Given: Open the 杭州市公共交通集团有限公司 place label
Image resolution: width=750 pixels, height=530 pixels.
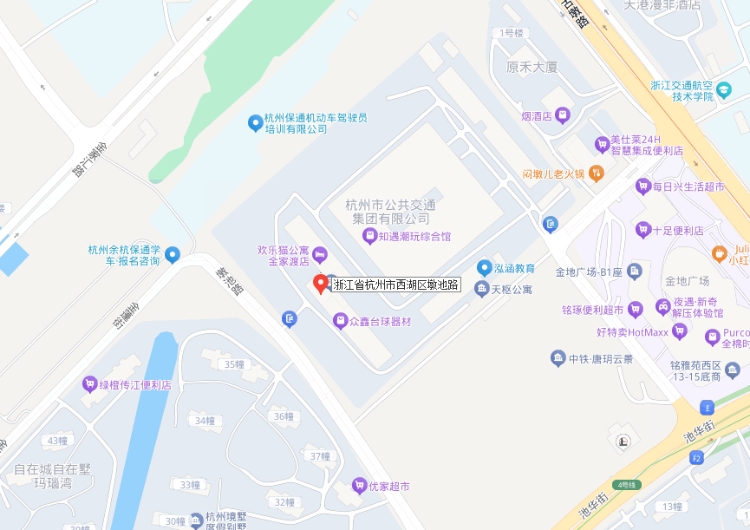Looking at the screenshot, I should [387, 211].
